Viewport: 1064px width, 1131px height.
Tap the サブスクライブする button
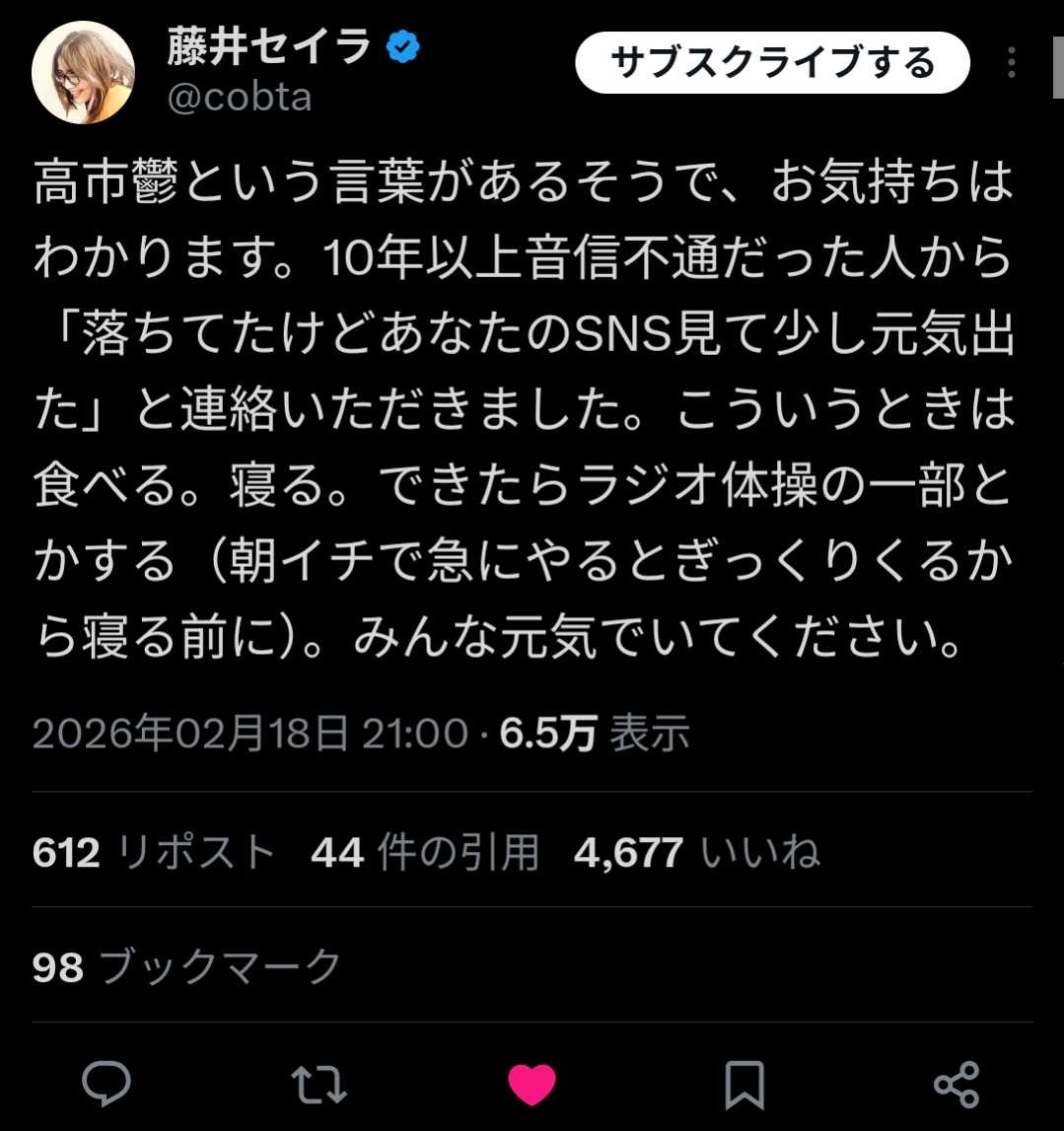pos(772,63)
